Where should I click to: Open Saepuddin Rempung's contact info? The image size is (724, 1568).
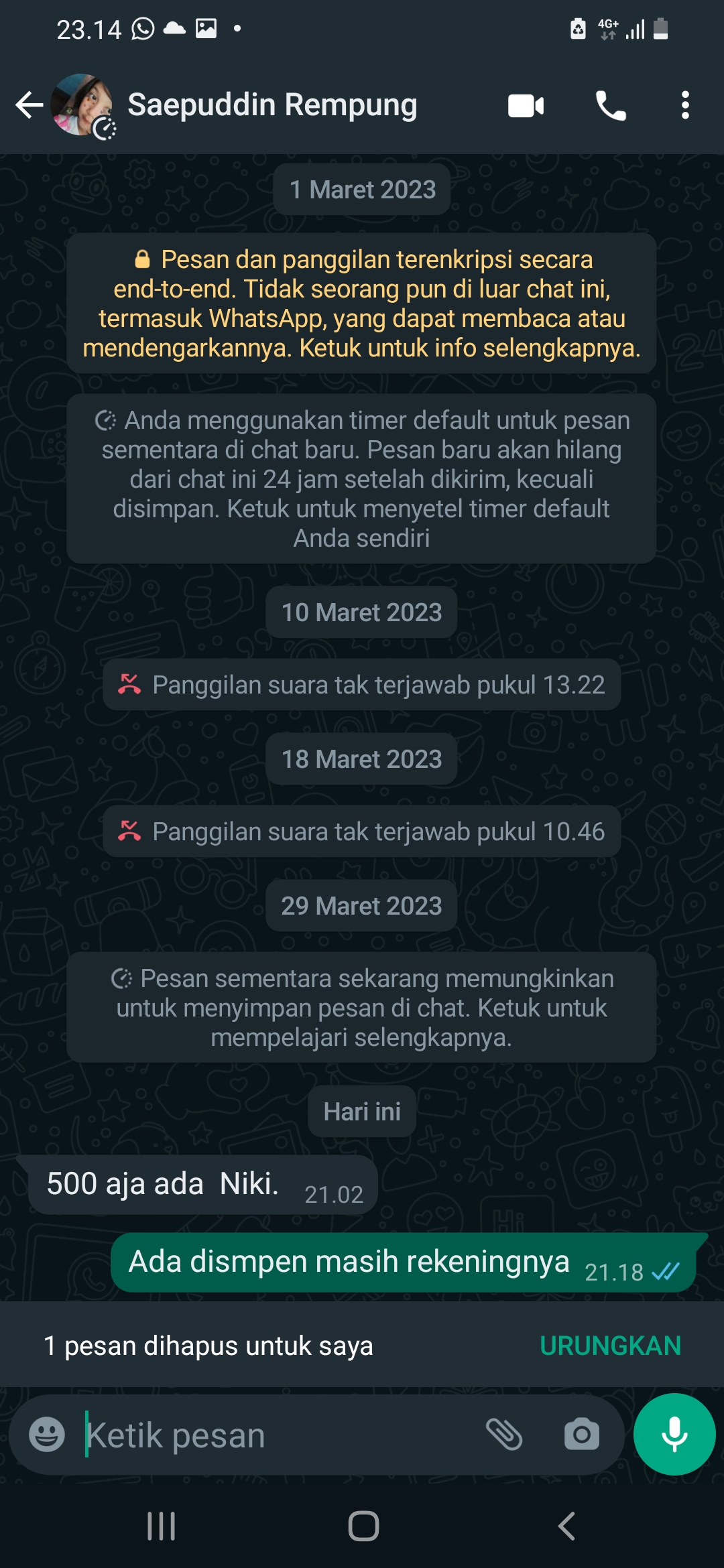point(272,105)
